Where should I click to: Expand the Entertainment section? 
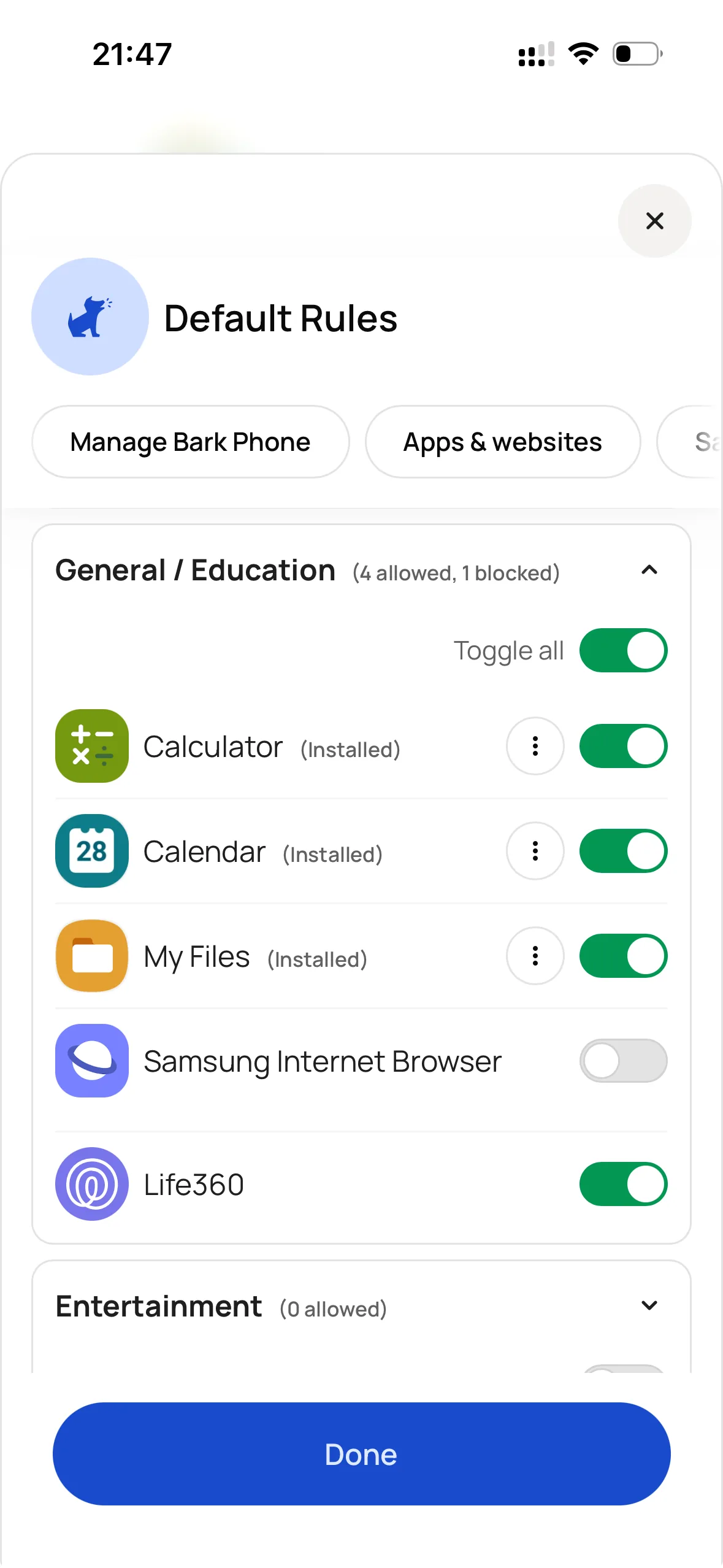[x=649, y=1305]
